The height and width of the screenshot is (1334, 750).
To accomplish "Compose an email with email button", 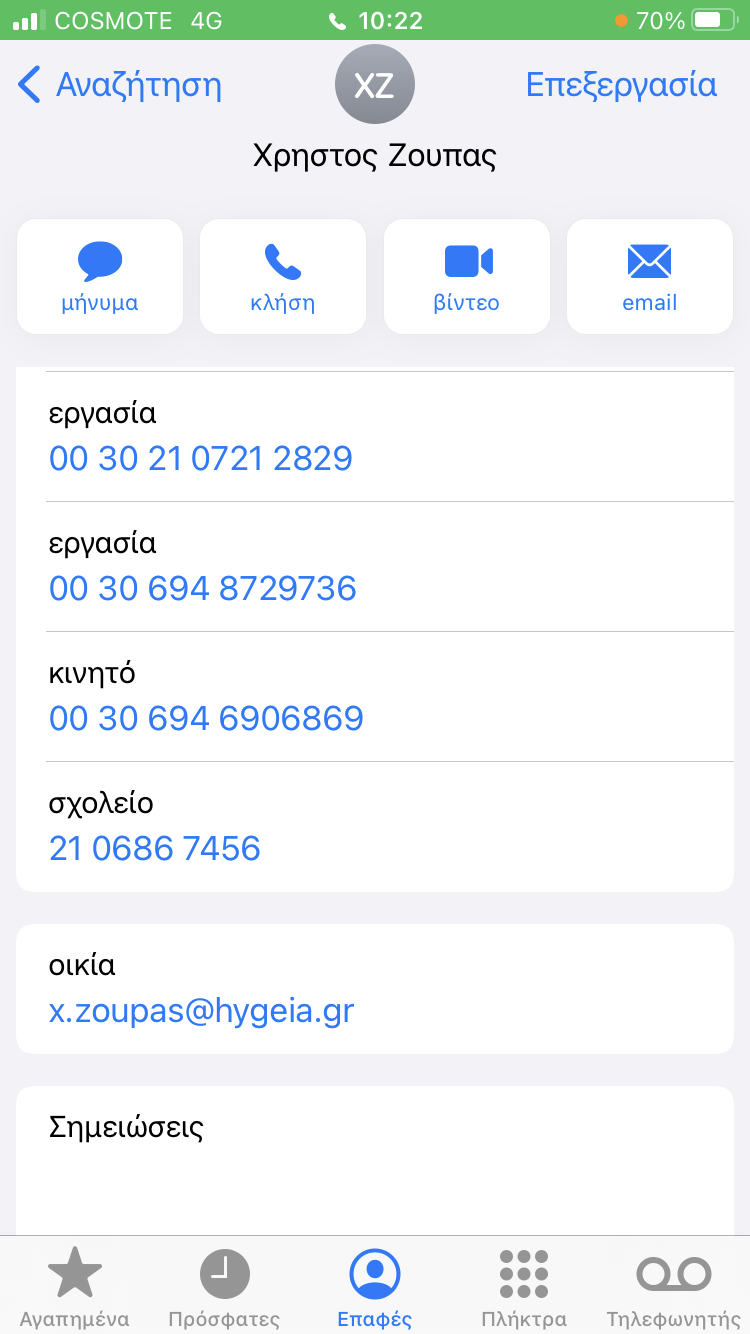I will pos(650,277).
